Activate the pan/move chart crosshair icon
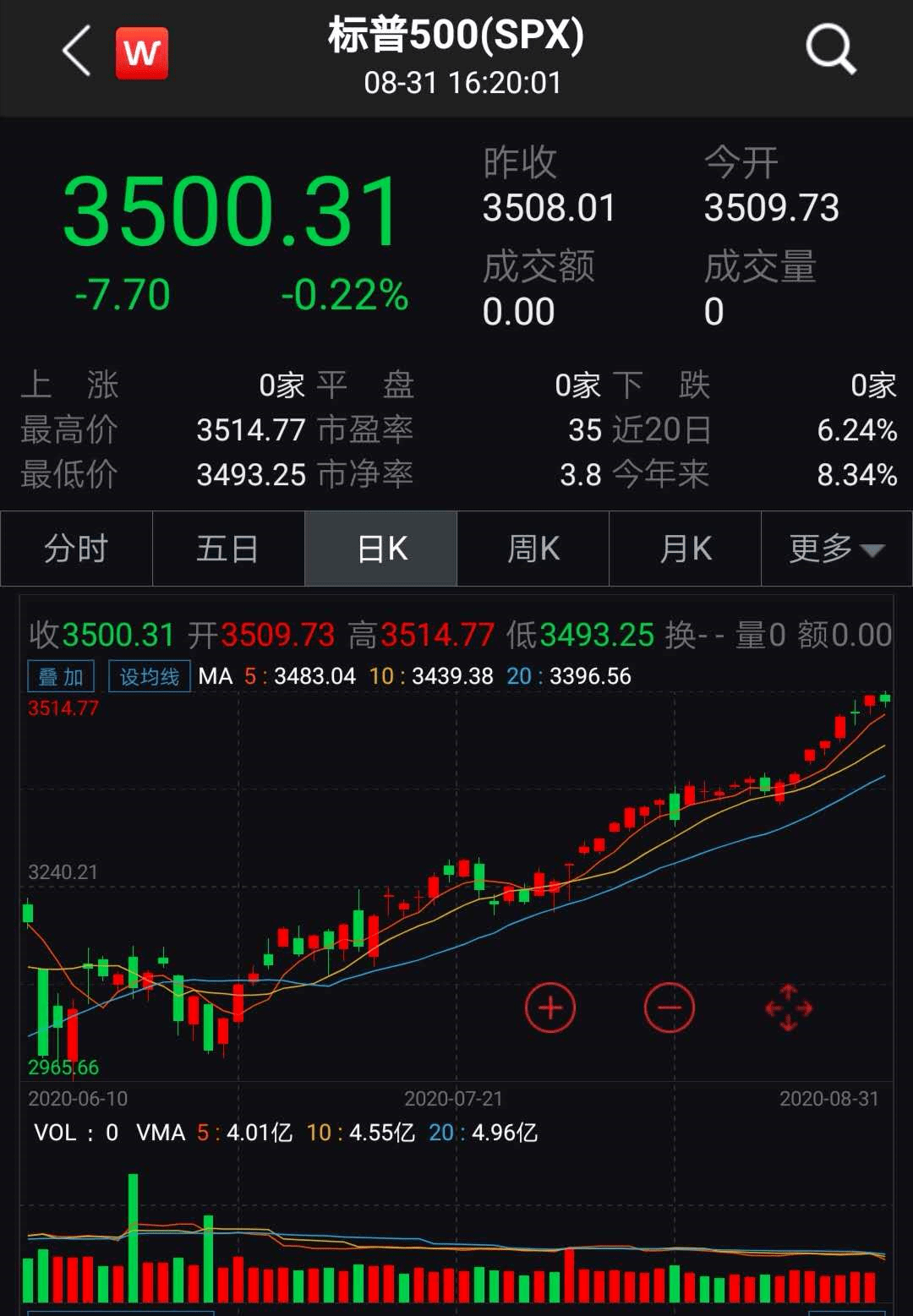Screen dimensions: 913x1316 click(786, 1007)
